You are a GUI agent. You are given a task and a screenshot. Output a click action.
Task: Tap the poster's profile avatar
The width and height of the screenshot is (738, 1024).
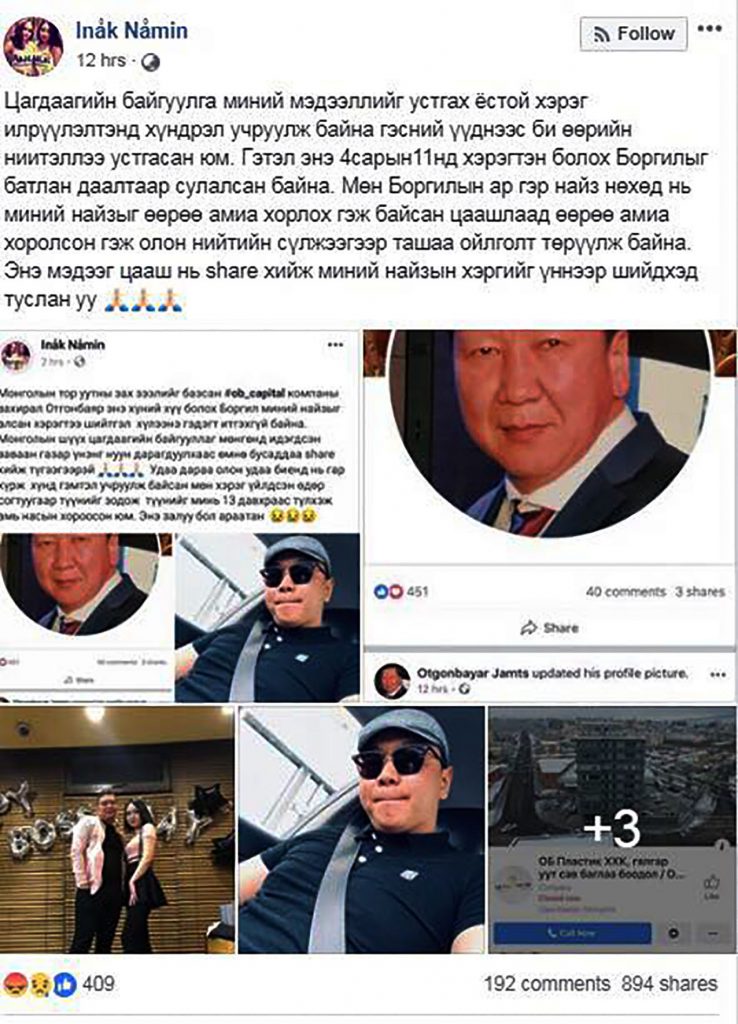33,46
